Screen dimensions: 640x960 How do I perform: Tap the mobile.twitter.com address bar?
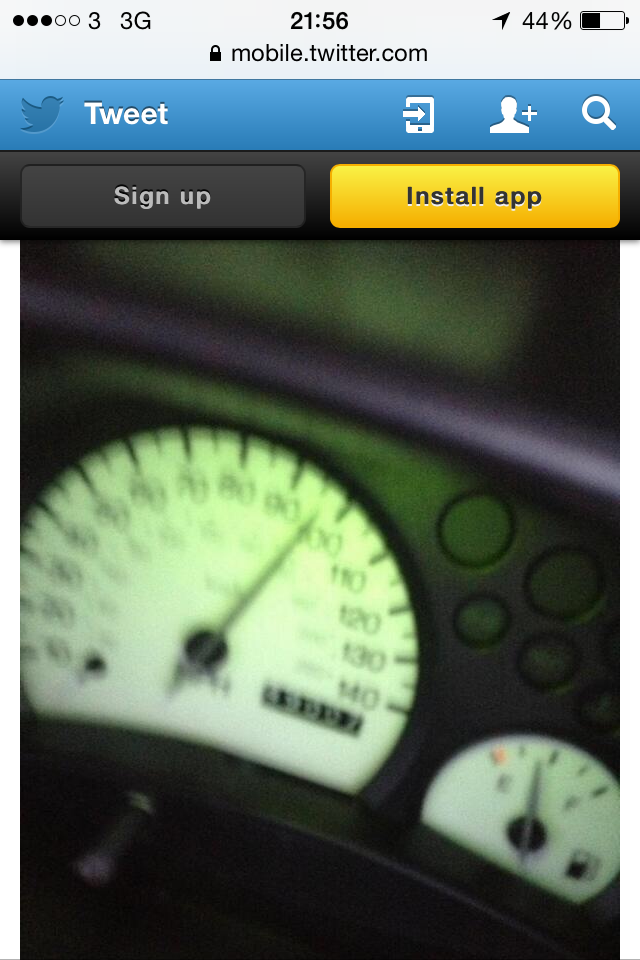pyautogui.click(x=320, y=53)
